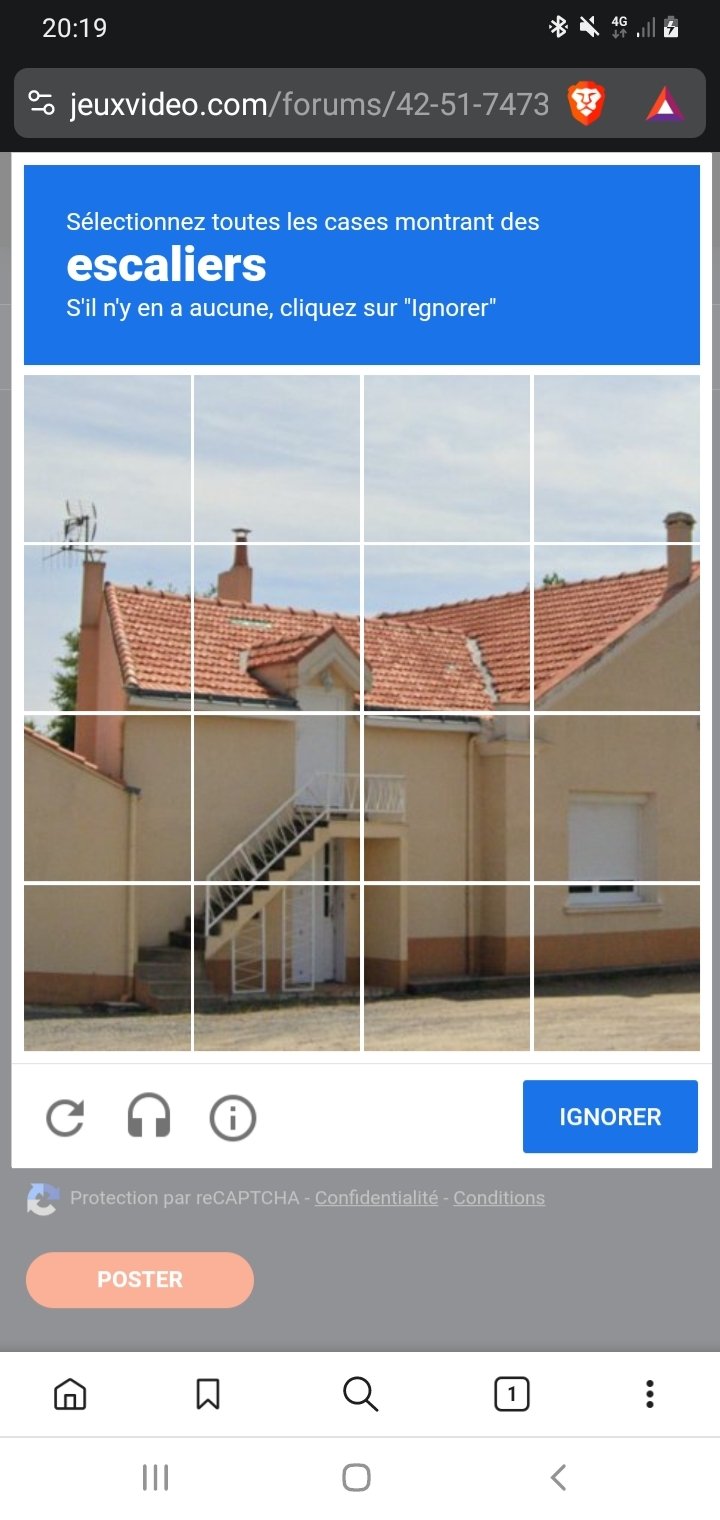Viewport: 720px width, 1520px height.
Task: Open the tab switcher showing 1 tab
Action: point(512,1394)
